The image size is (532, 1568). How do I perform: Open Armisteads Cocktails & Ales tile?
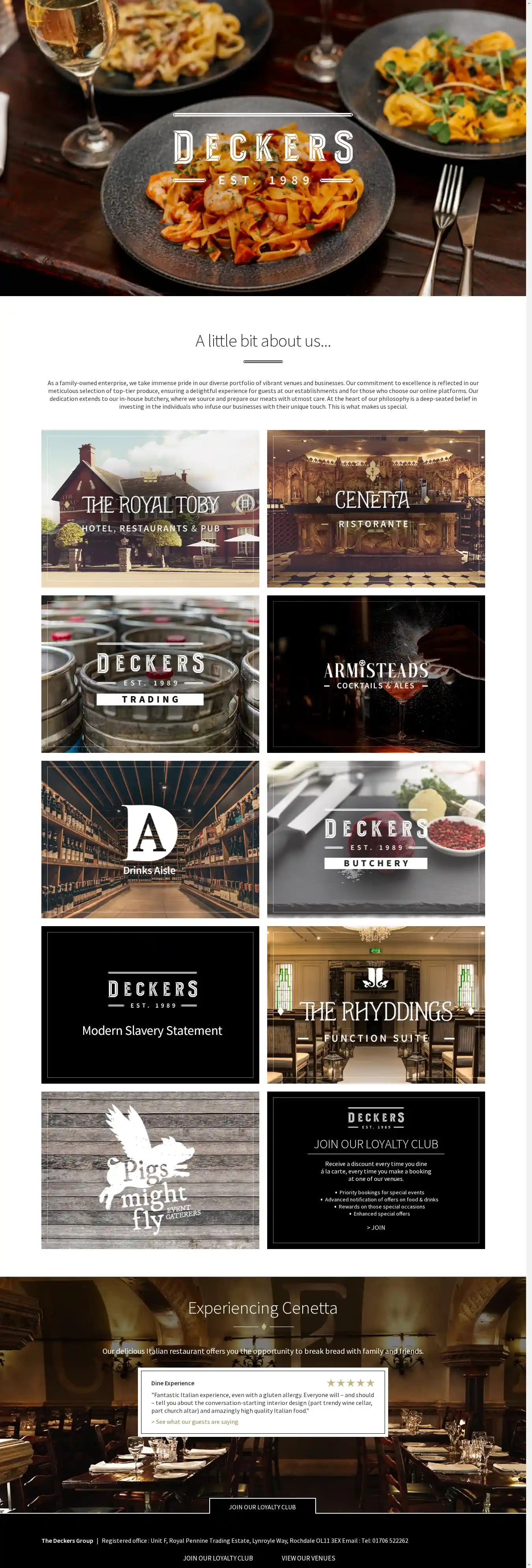coord(376,674)
